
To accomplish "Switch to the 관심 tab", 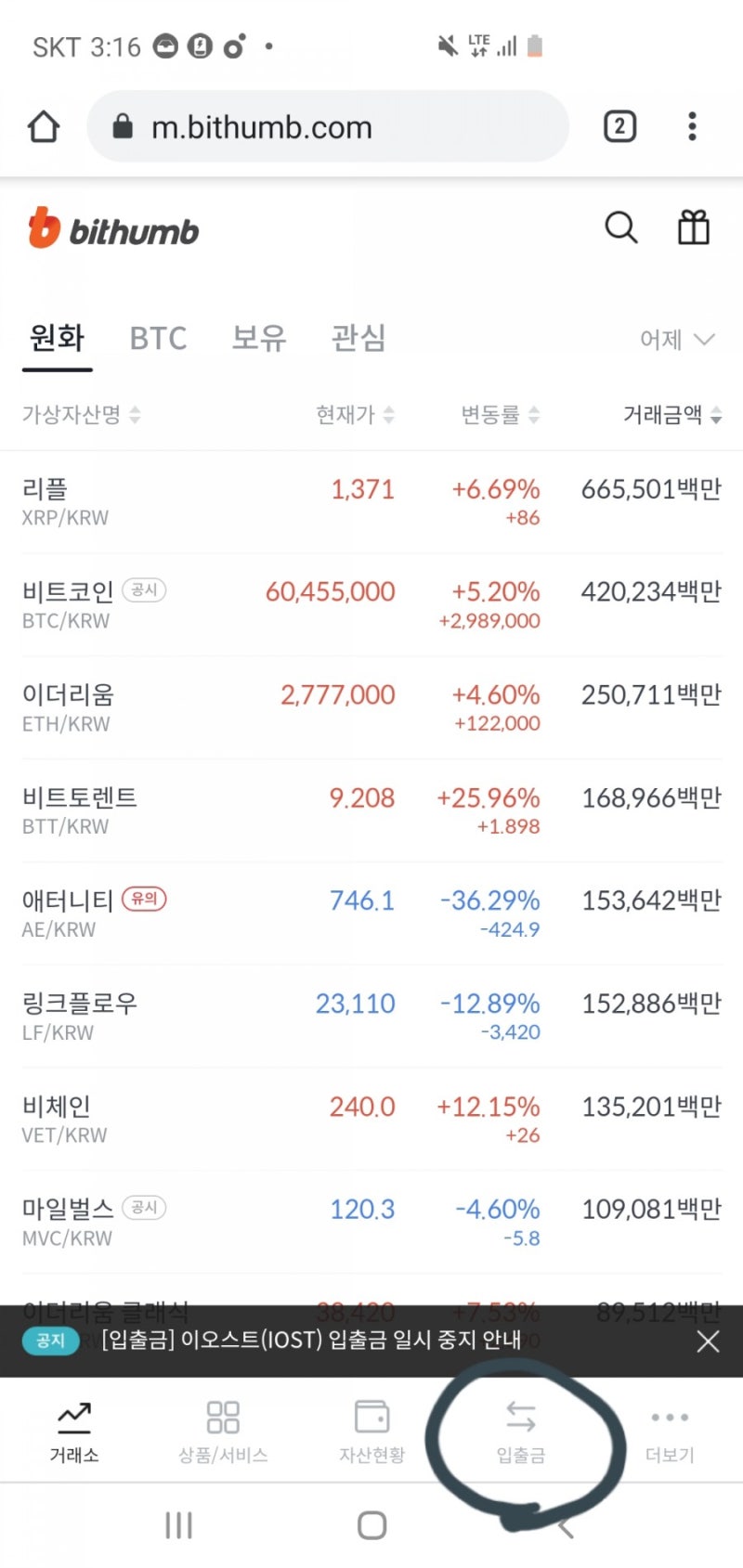I will pyautogui.click(x=358, y=338).
